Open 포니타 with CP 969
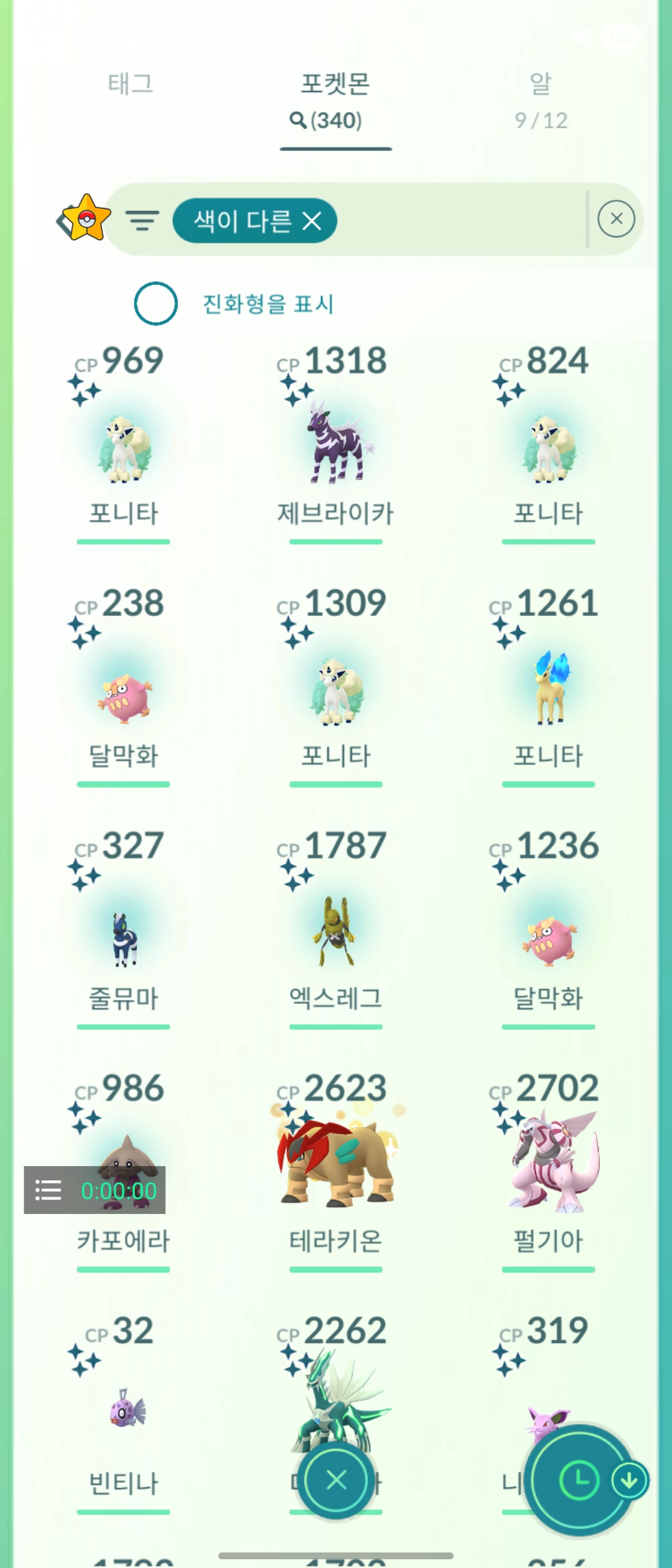 [124, 448]
